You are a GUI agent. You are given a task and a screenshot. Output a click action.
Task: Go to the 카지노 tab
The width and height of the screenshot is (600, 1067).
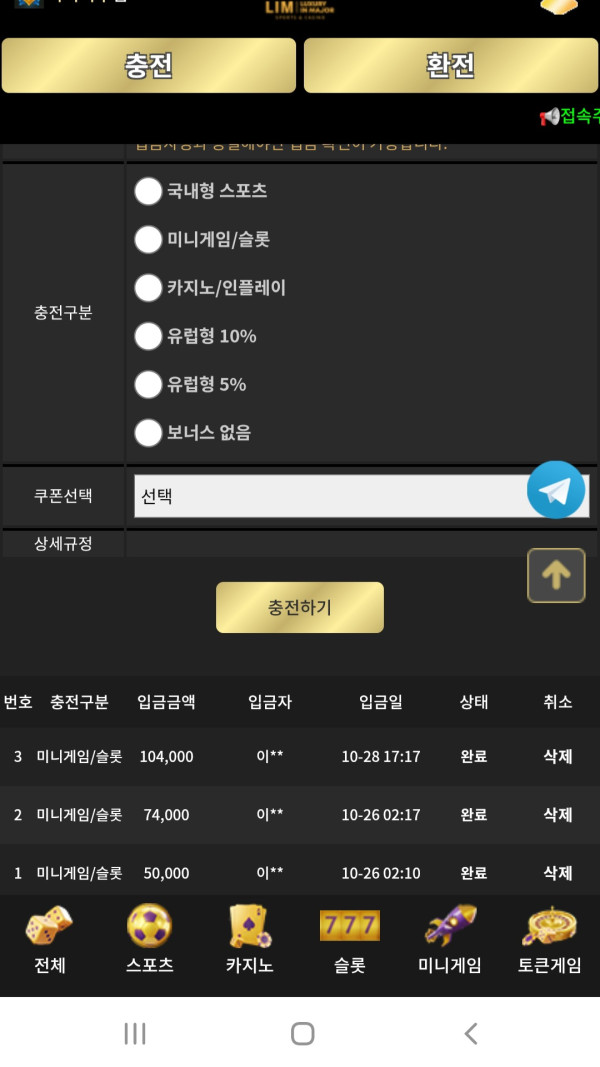(249, 941)
